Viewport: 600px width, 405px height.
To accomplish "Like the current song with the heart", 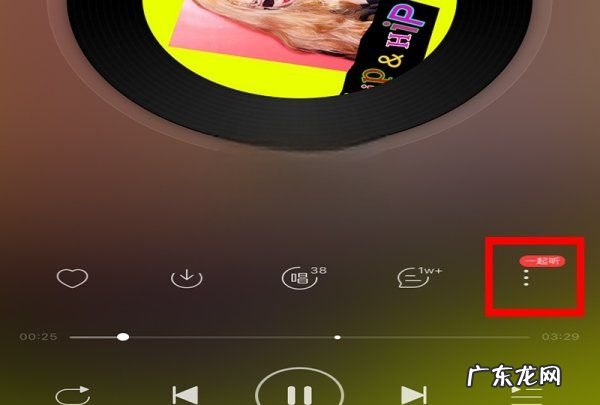I will pyautogui.click(x=72, y=279).
